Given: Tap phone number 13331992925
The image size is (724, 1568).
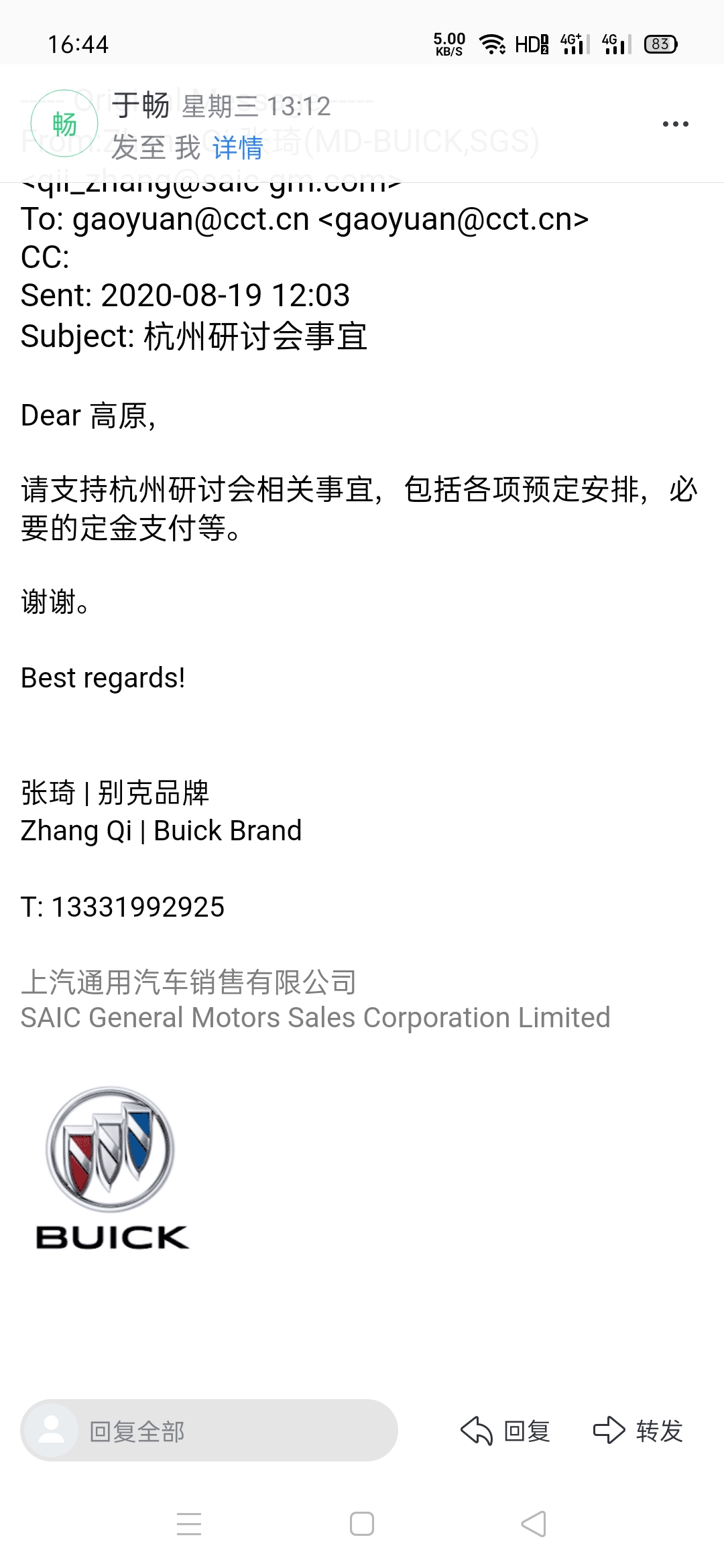Looking at the screenshot, I should point(137,907).
